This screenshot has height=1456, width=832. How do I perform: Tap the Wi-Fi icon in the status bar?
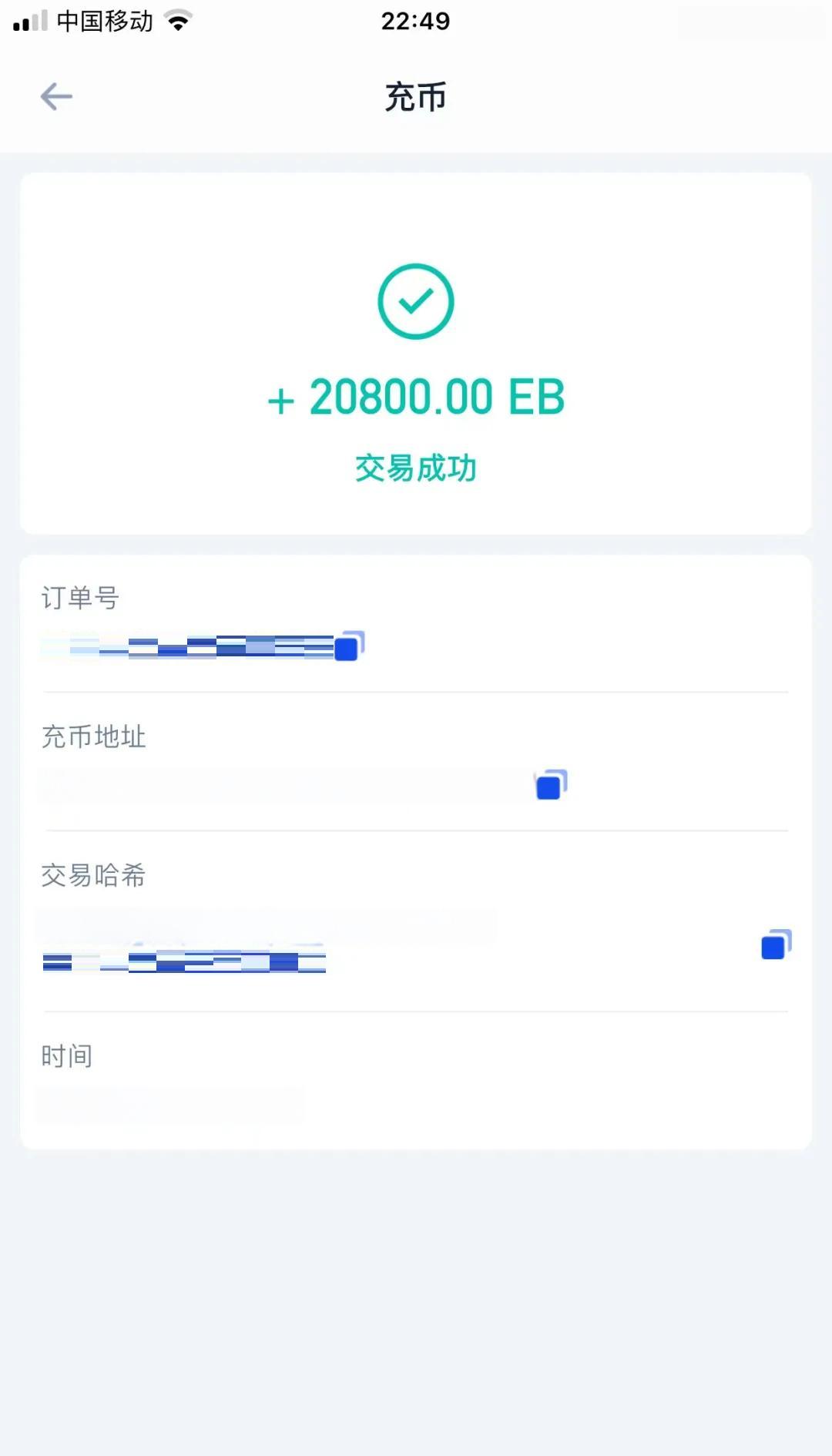tap(178, 21)
